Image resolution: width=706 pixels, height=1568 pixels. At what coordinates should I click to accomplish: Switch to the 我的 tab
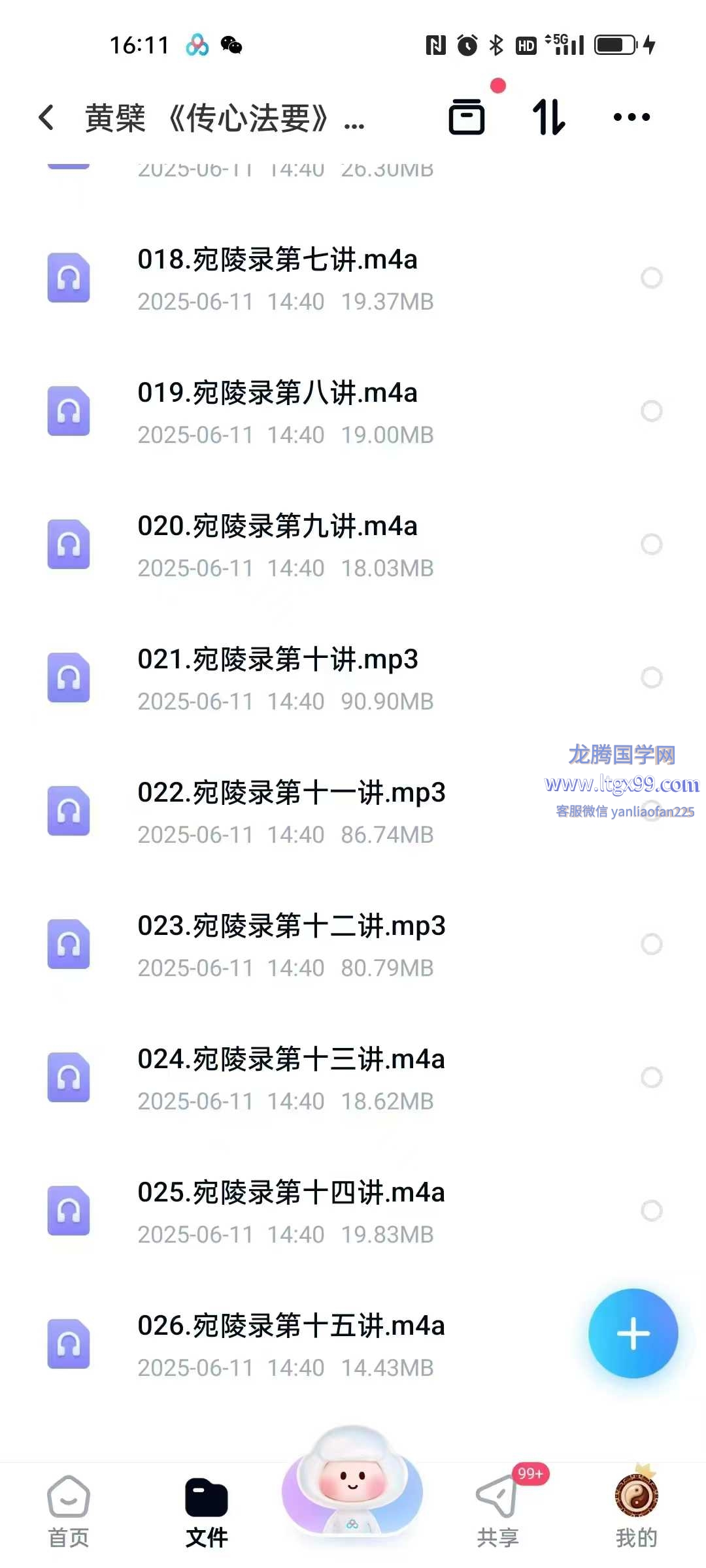click(x=636, y=1512)
